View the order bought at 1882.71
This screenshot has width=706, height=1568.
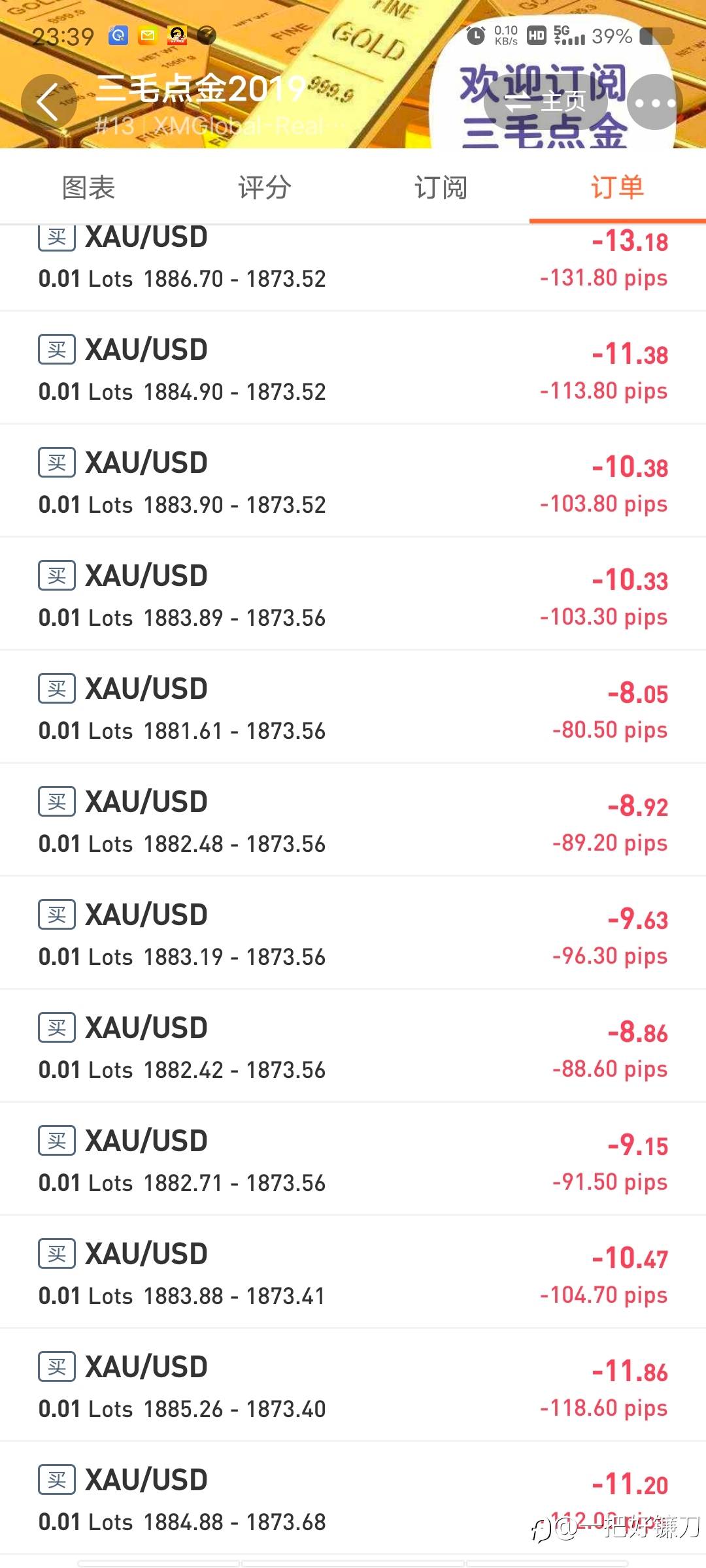pyautogui.click(x=353, y=1159)
